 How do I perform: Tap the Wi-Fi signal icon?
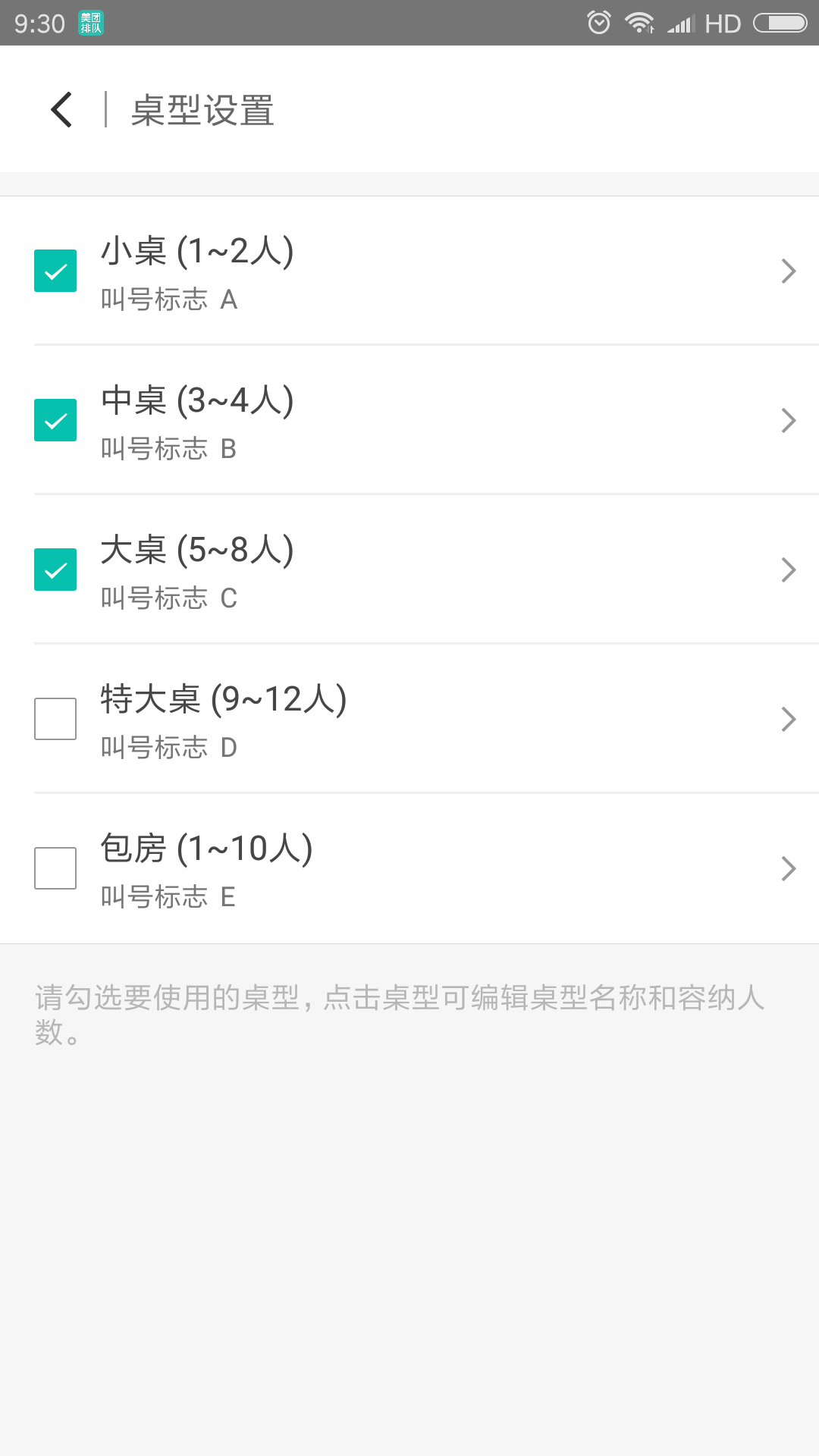(642, 23)
